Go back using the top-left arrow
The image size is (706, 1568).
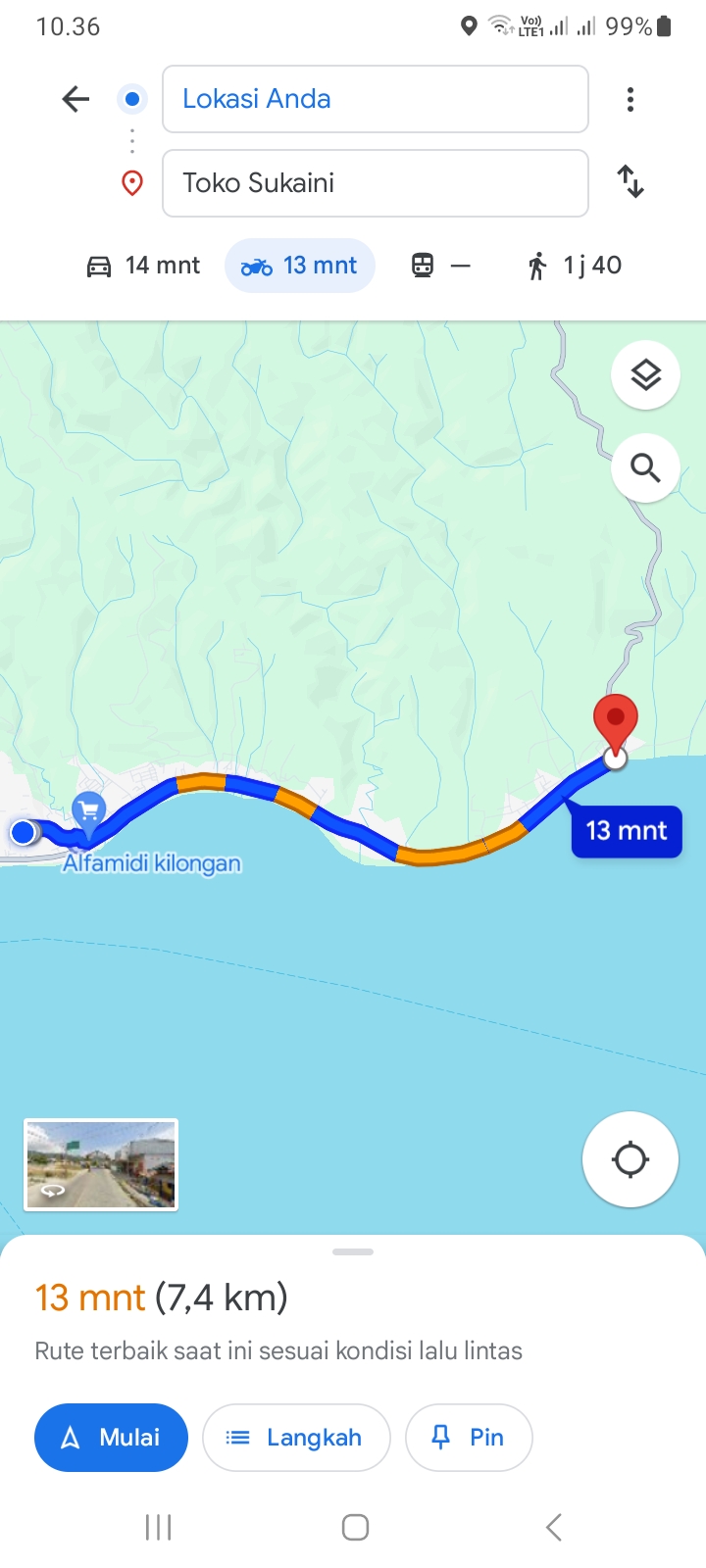click(x=76, y=99)
